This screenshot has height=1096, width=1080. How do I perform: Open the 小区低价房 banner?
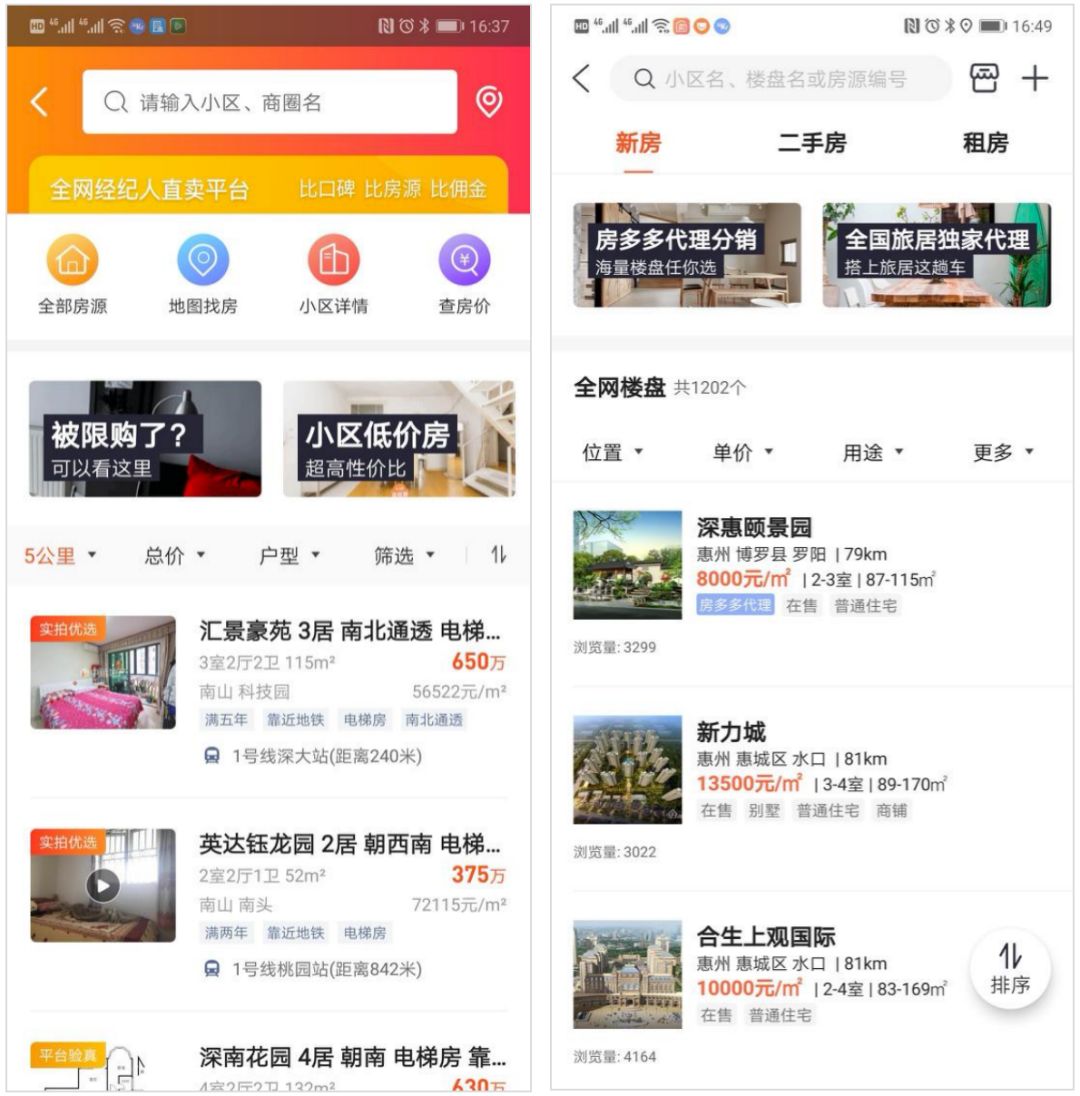(x=399, y=439)
